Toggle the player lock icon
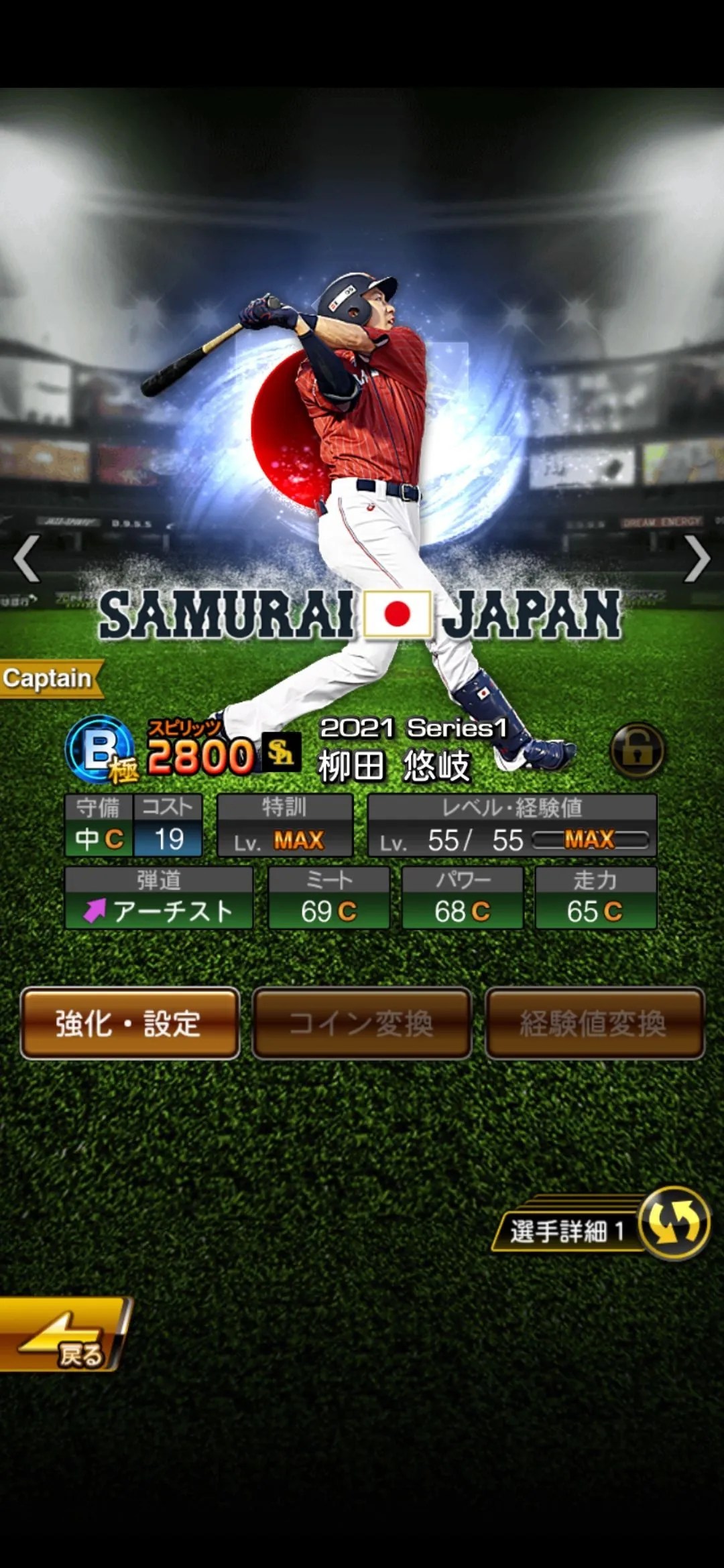 637,750
